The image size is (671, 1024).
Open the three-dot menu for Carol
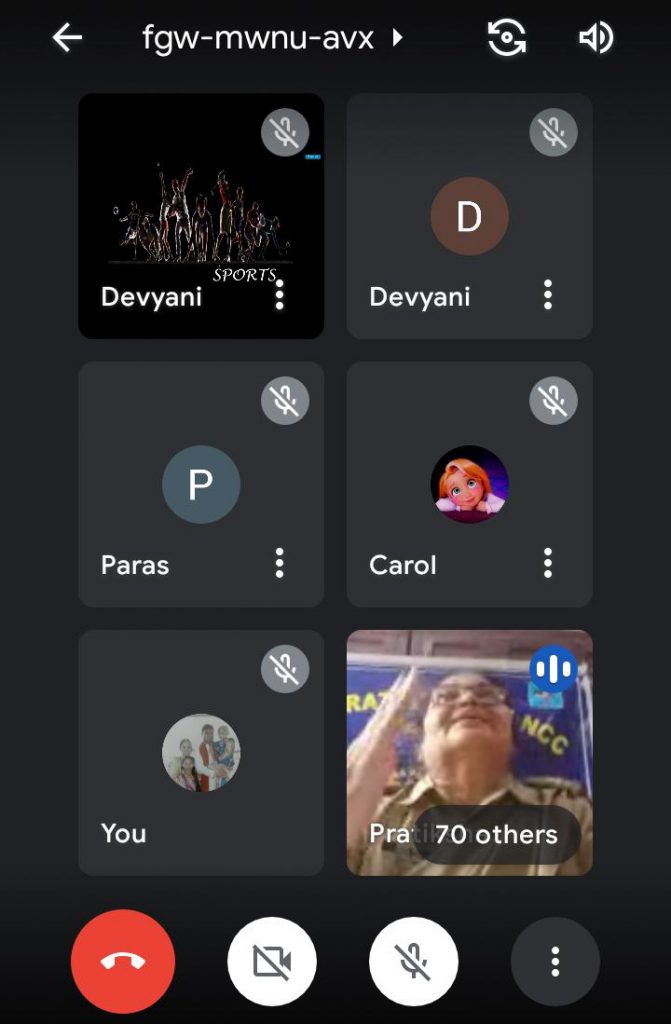pyautogui.click(x=548, y=563)
